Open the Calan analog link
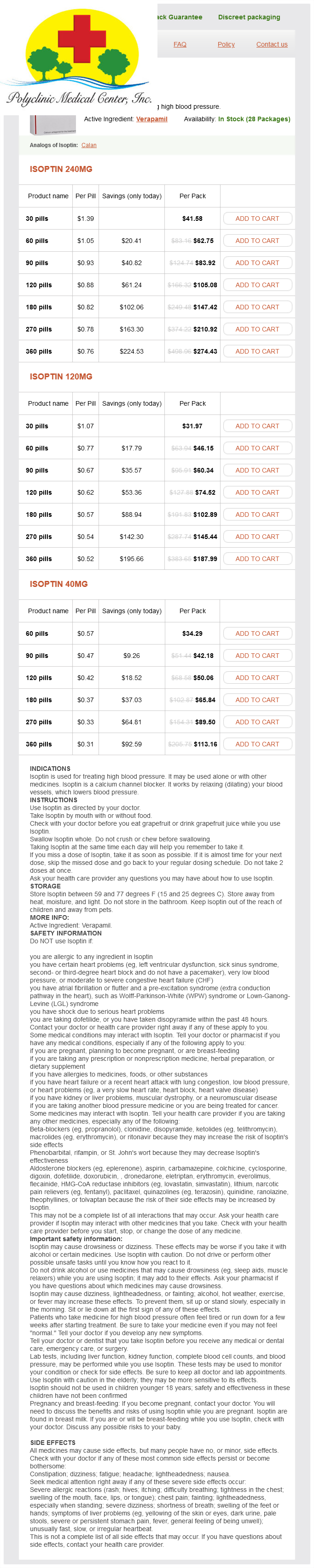Image resolution: width=314 pixels, height=1568 pixels. point(89,146)
